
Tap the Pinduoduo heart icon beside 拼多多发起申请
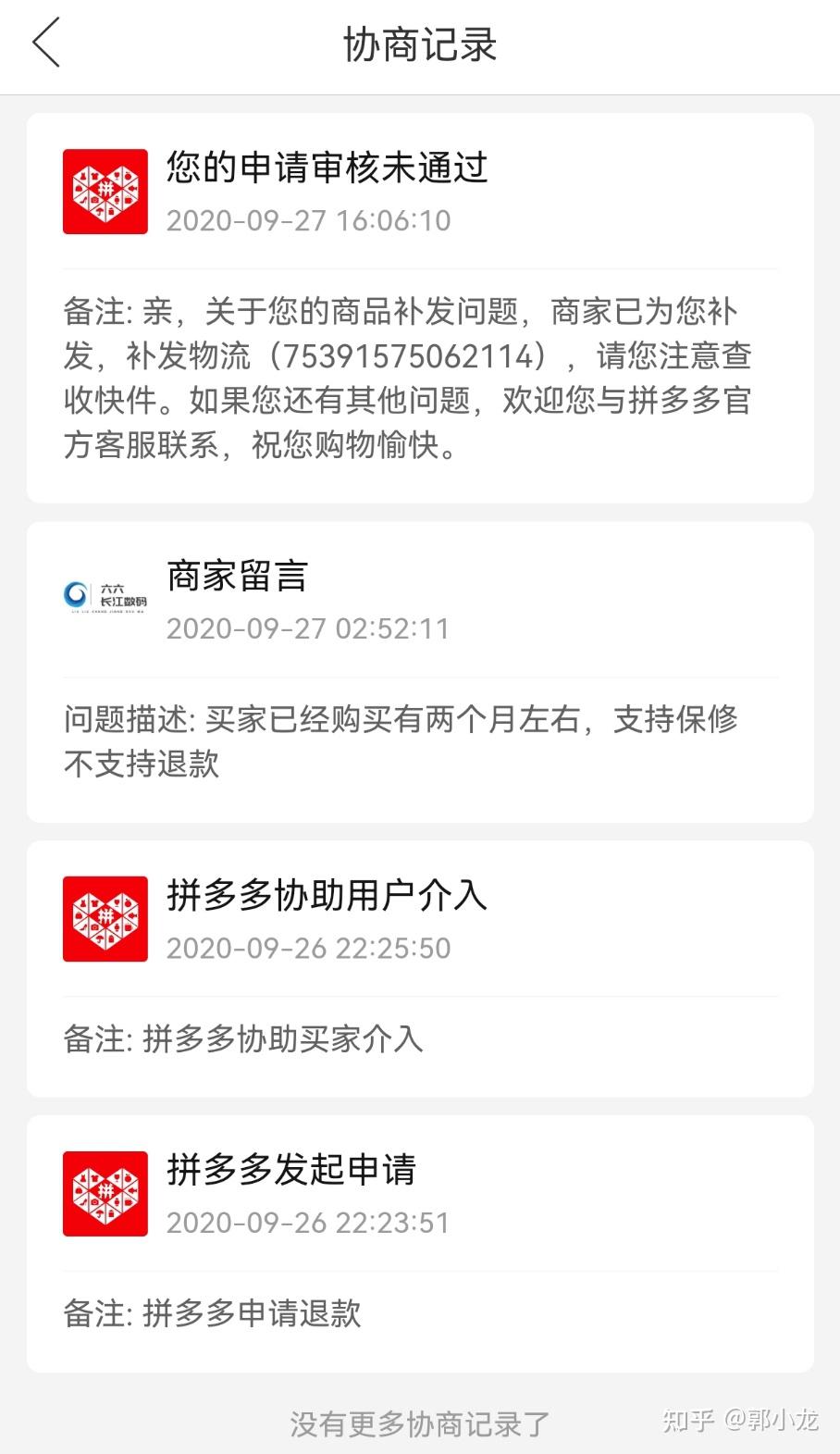[105, 1193]
